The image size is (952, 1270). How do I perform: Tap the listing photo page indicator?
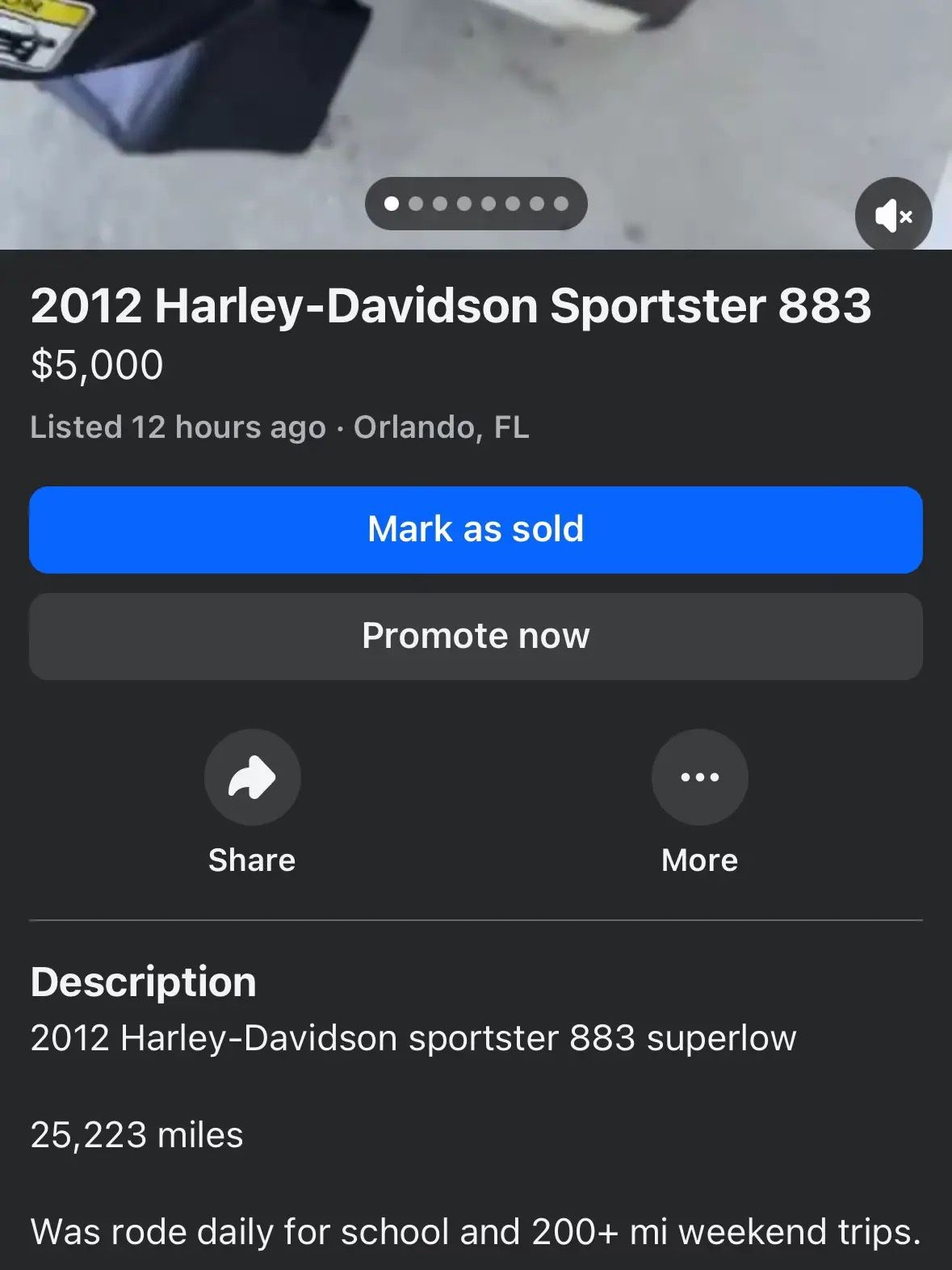tap(476, 204)
